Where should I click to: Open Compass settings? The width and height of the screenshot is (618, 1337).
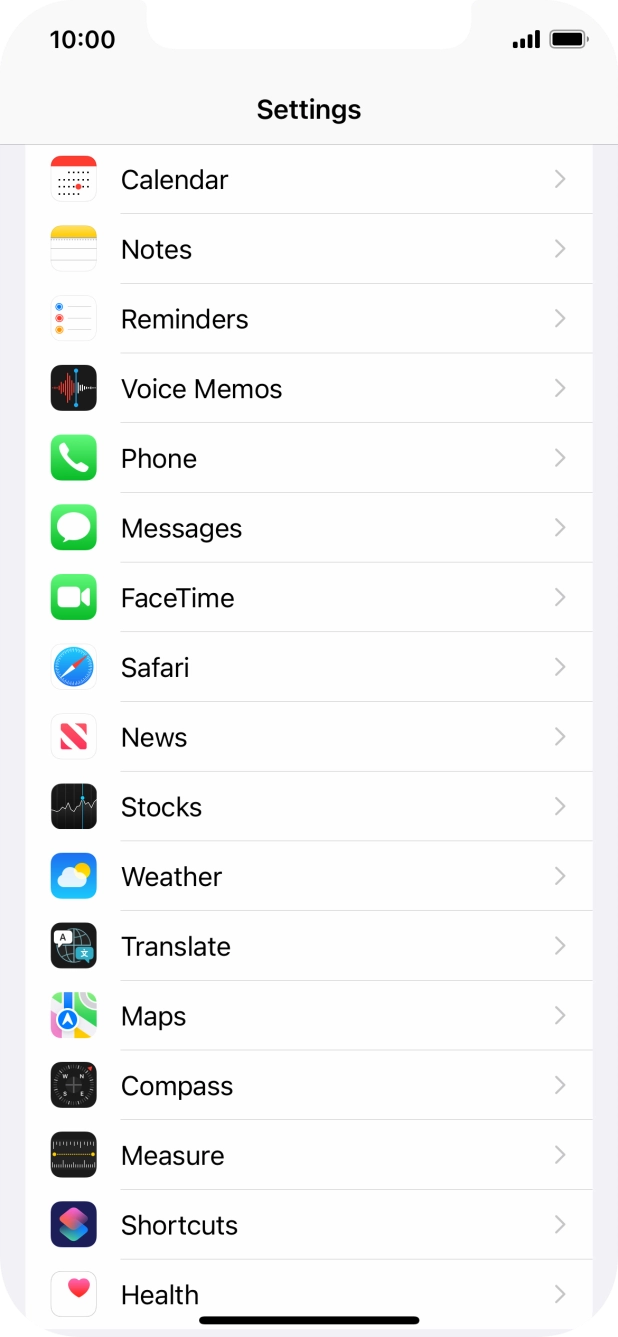point(308,1086)
